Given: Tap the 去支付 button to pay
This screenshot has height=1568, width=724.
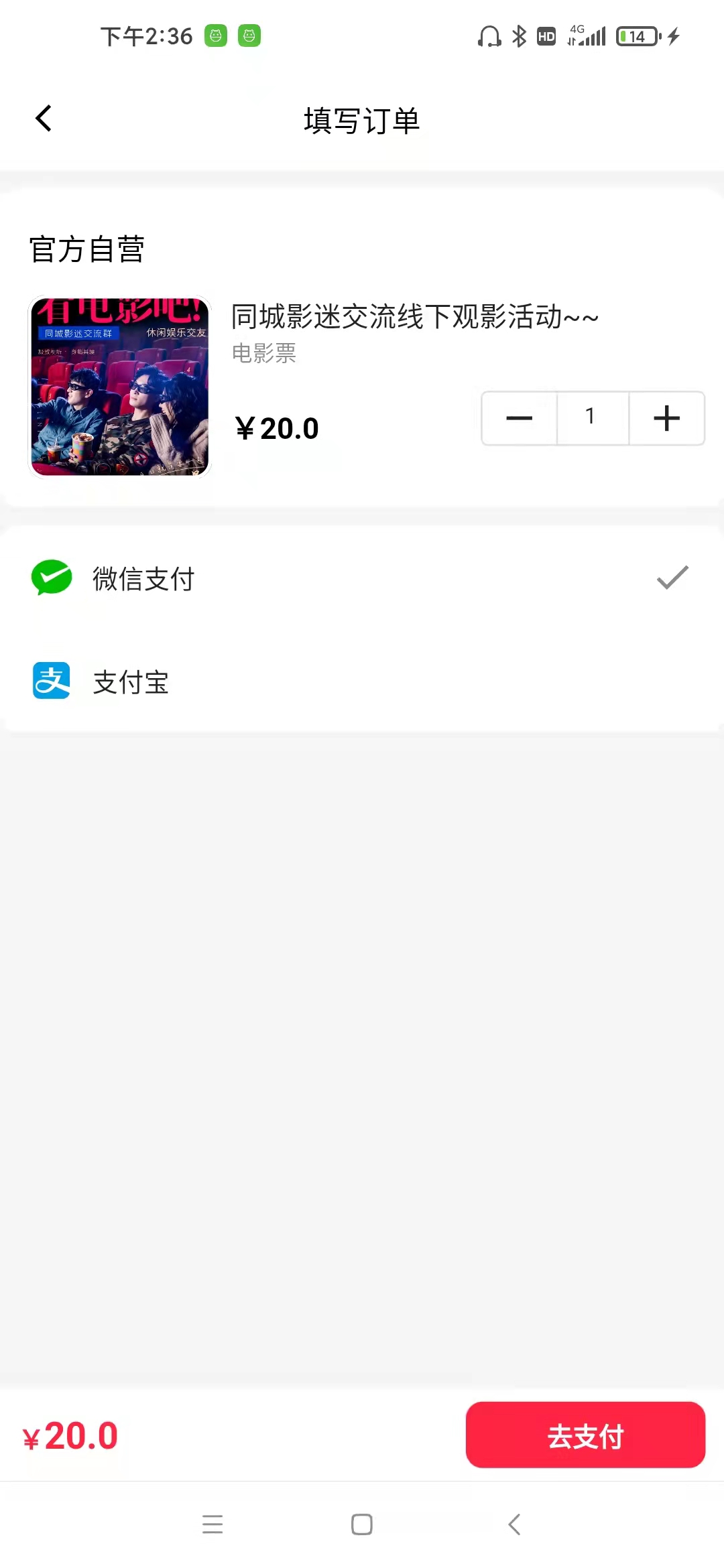Looking at the screenshot, I should pos(585,1435).
